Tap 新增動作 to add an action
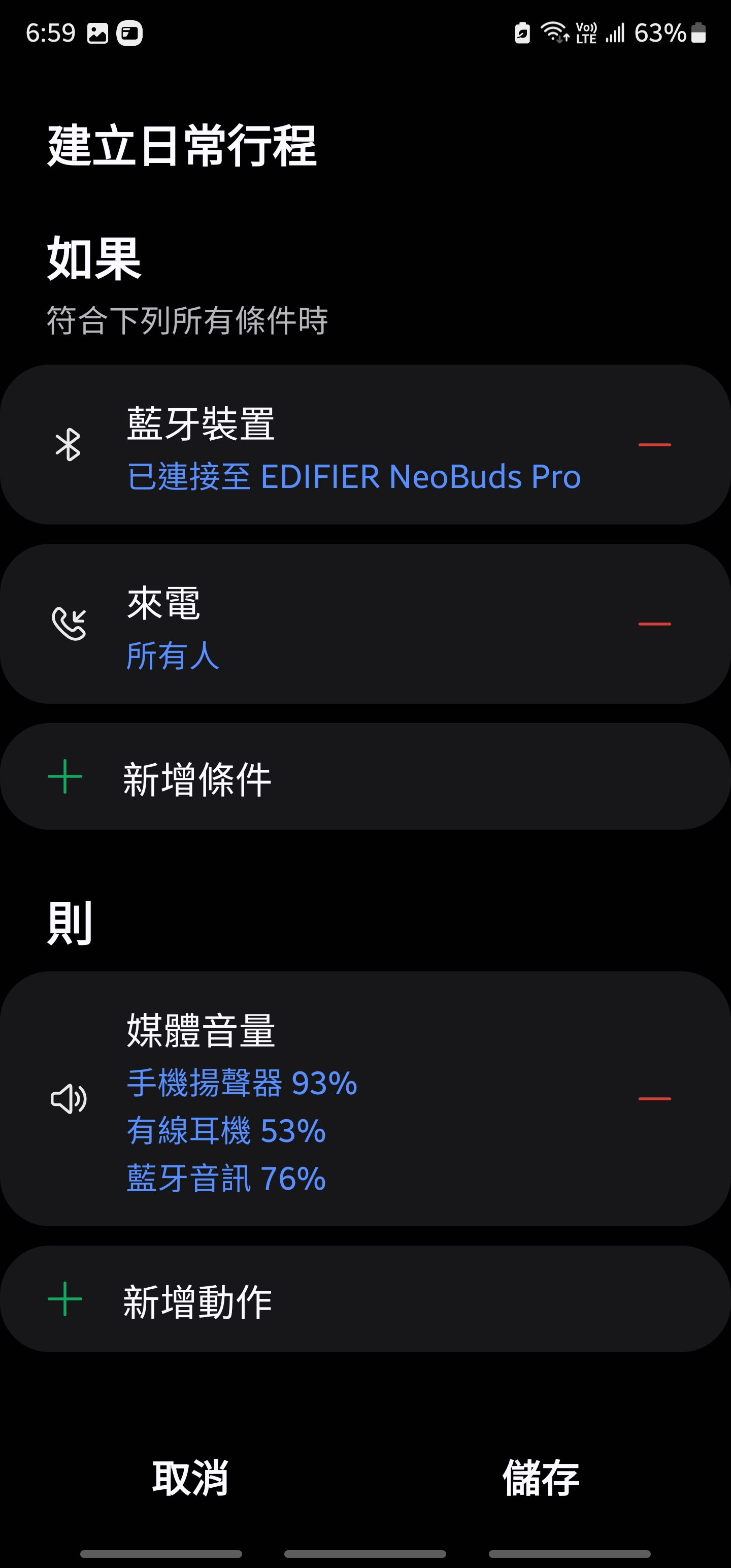Viewport: 731px width, 1568px height. coord(365,1299)
